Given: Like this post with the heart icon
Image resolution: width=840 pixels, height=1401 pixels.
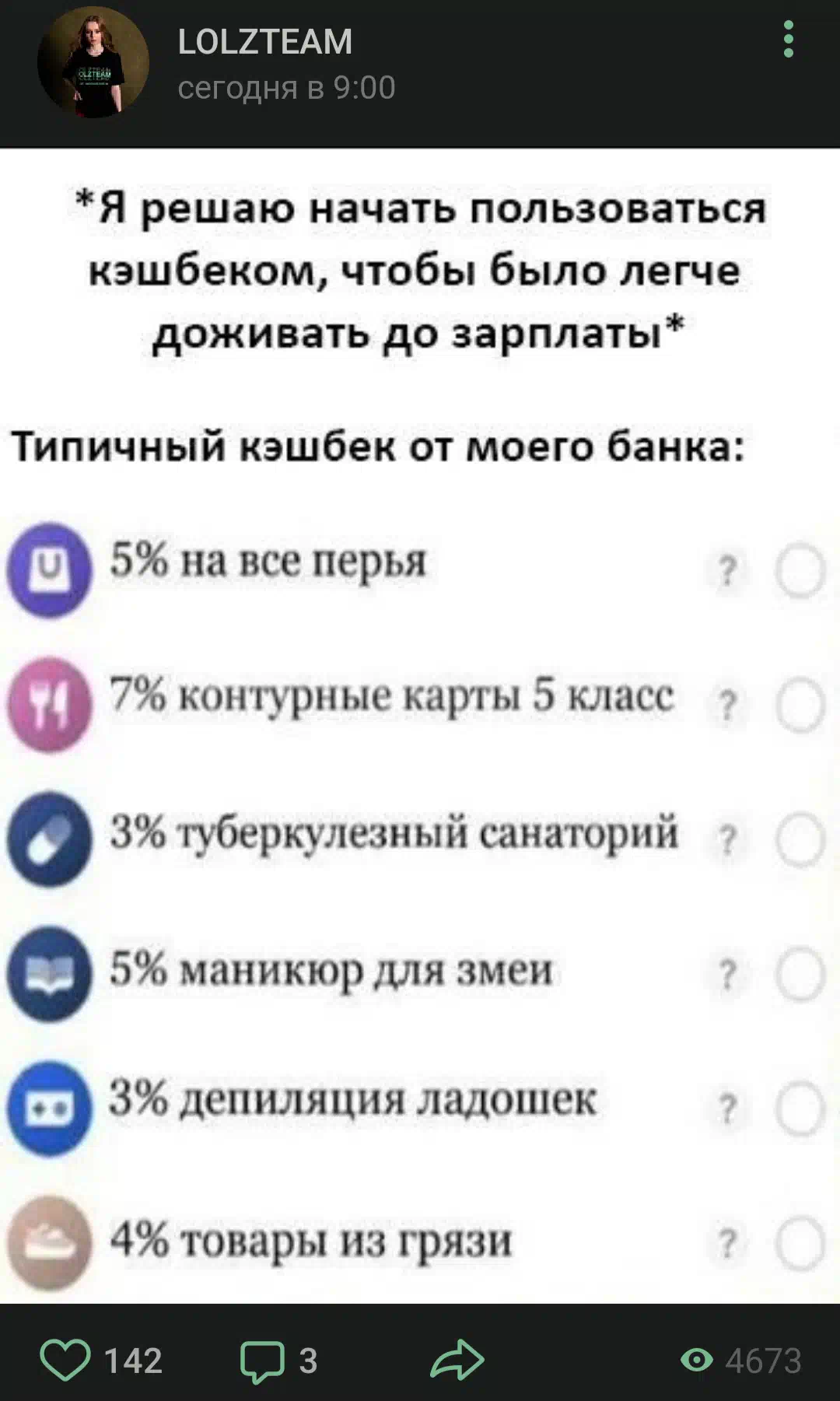Looking at the screenshot, I should (x=65, y=1361).
